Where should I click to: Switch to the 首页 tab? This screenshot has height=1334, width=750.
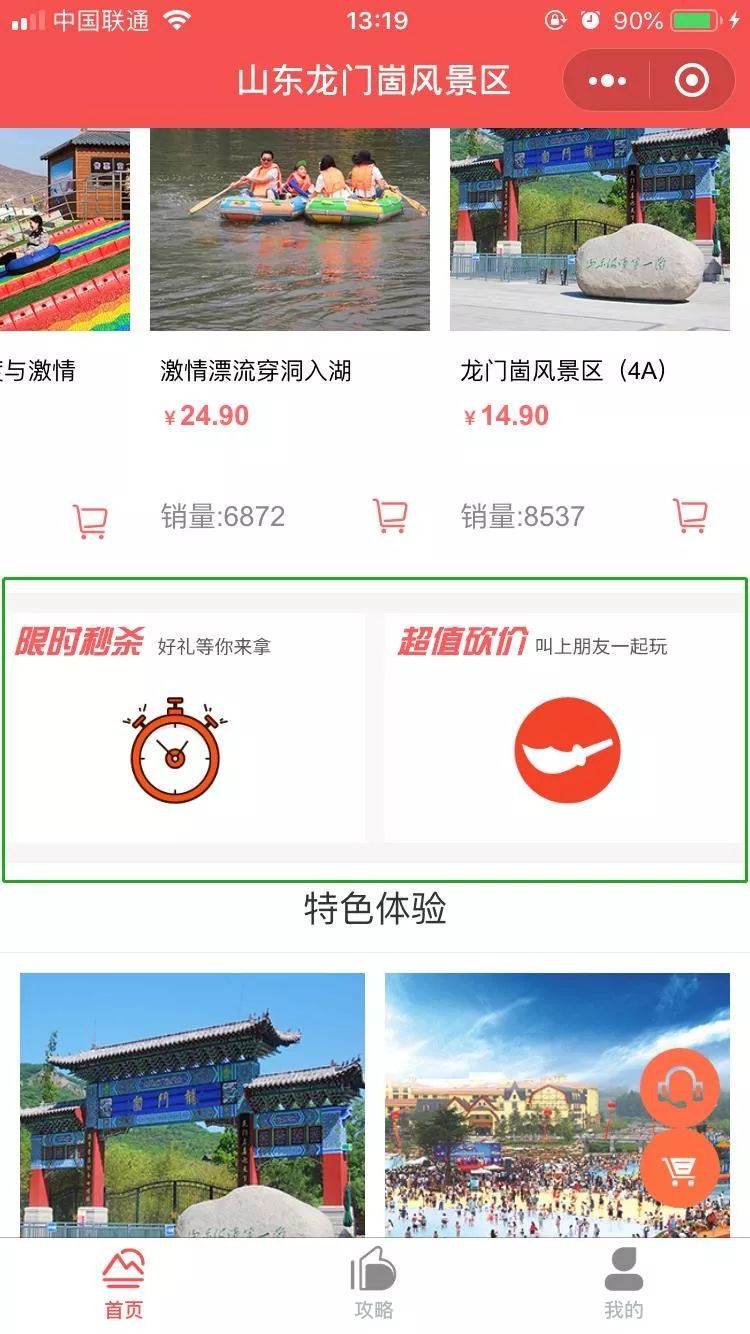tap(124, 1285)
